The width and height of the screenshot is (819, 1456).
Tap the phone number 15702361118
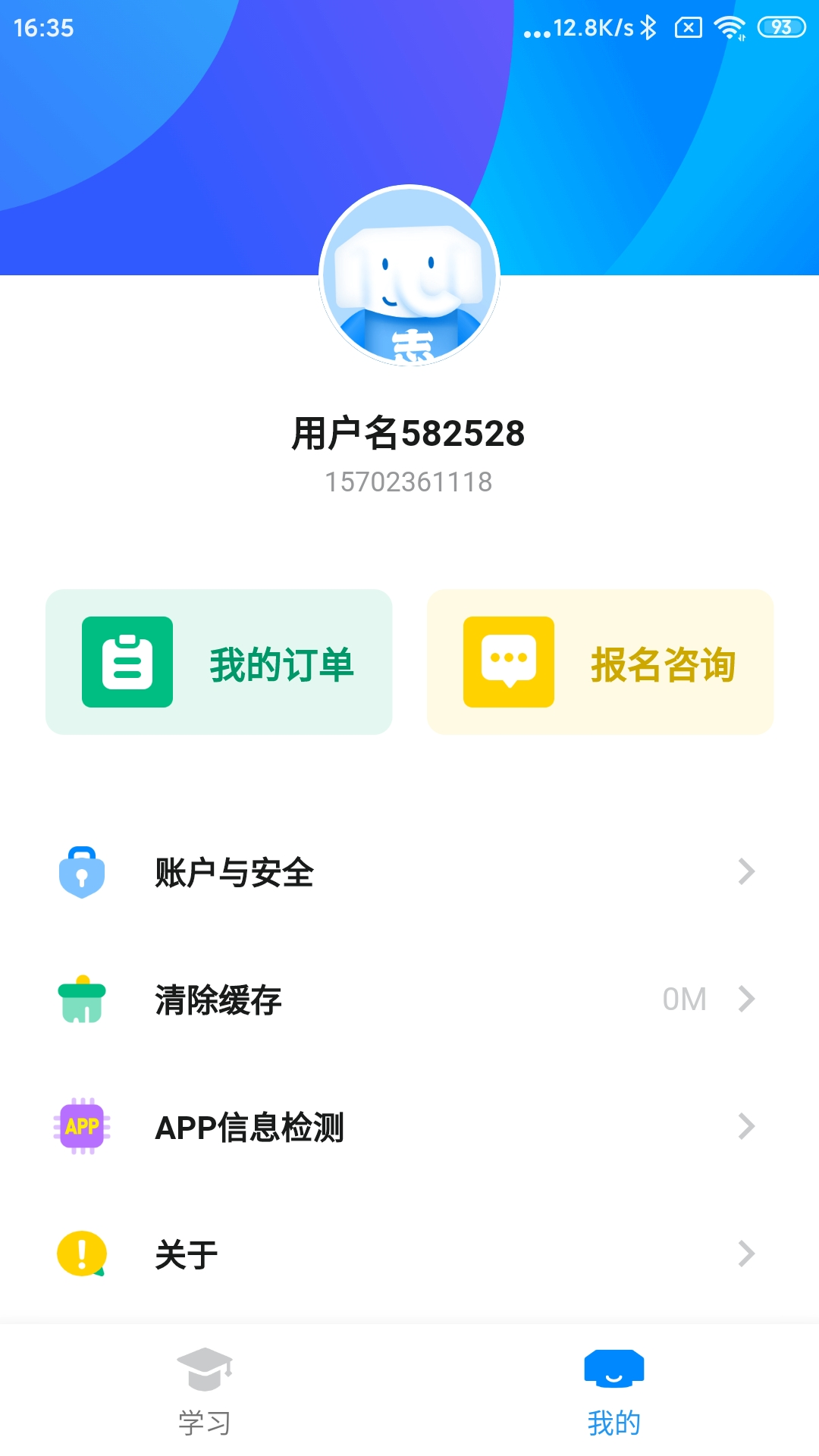[x=409, y=482]
